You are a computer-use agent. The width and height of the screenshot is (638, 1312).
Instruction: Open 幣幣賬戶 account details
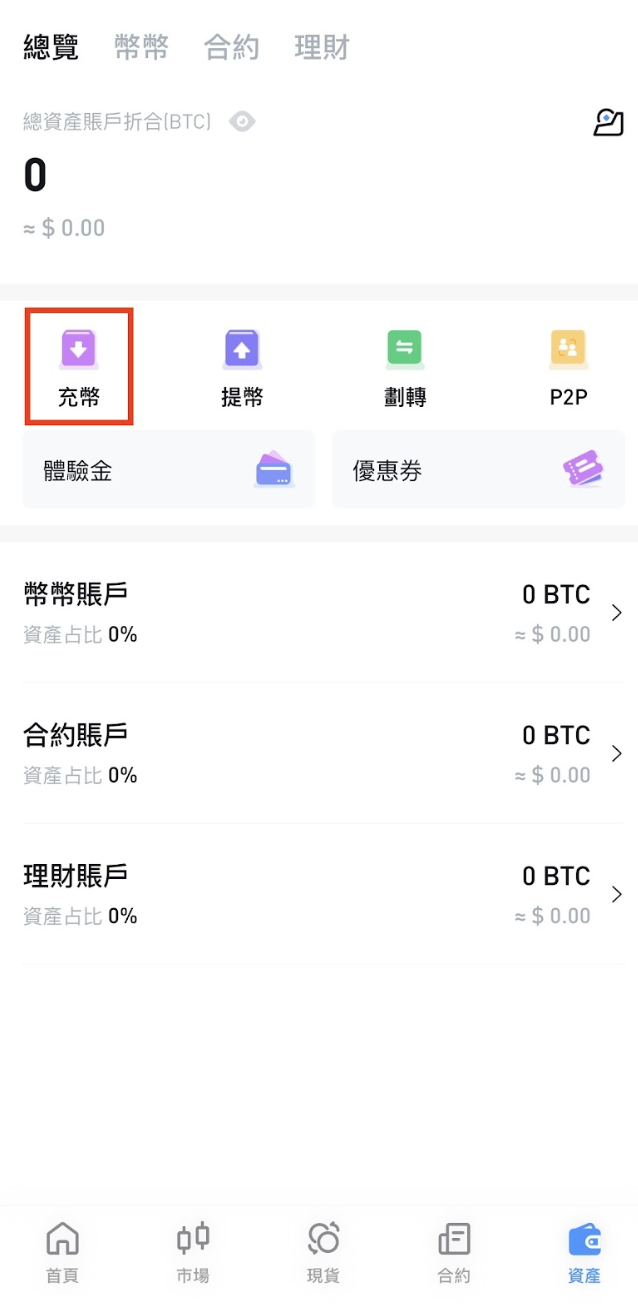pyautogui.click(x=319, y=612)
